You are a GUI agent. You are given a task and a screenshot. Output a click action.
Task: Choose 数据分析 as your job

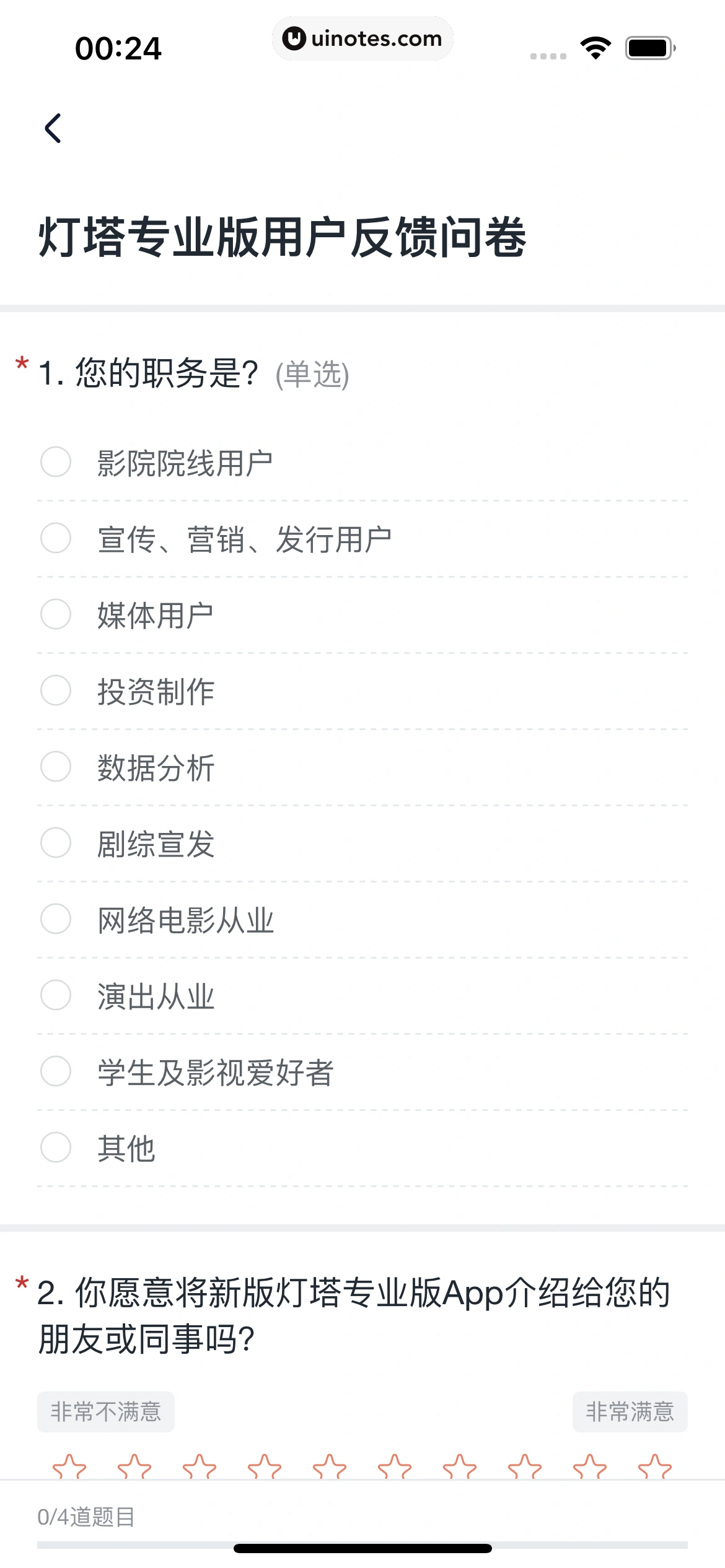coord(56,767)
